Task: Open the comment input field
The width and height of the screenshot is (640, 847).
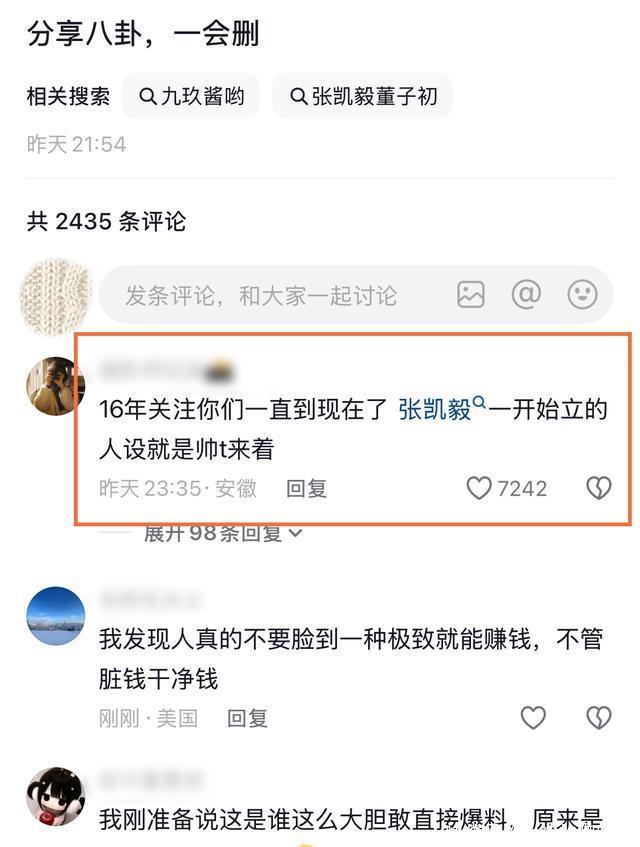Action: click(270, 295)
